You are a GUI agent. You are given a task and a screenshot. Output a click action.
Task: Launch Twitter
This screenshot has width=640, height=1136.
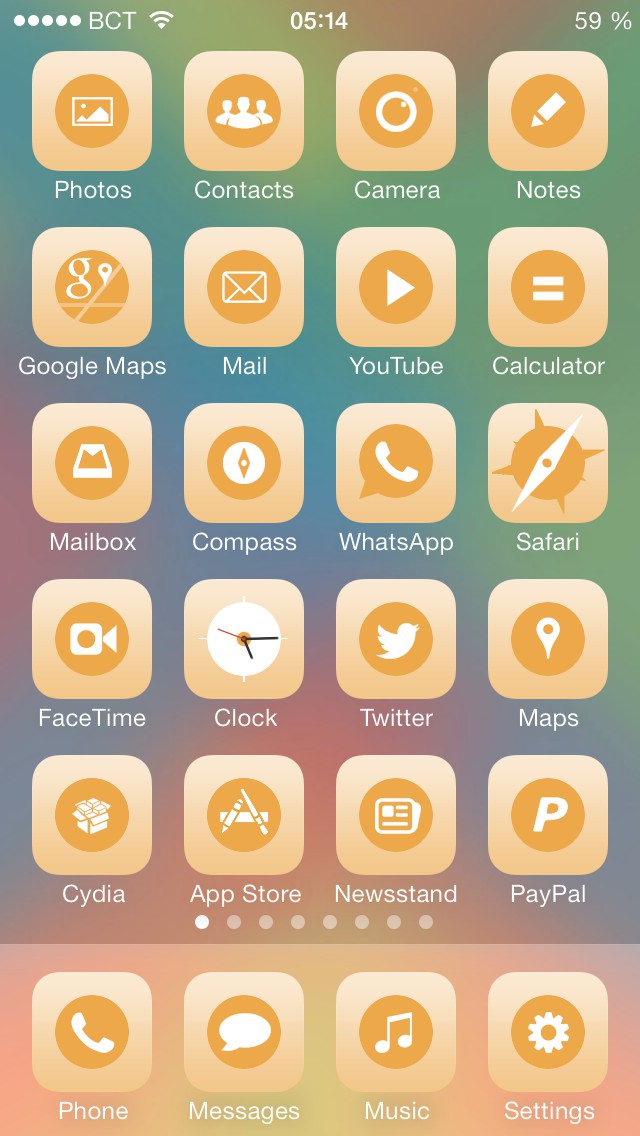click(x=396, y=639)
